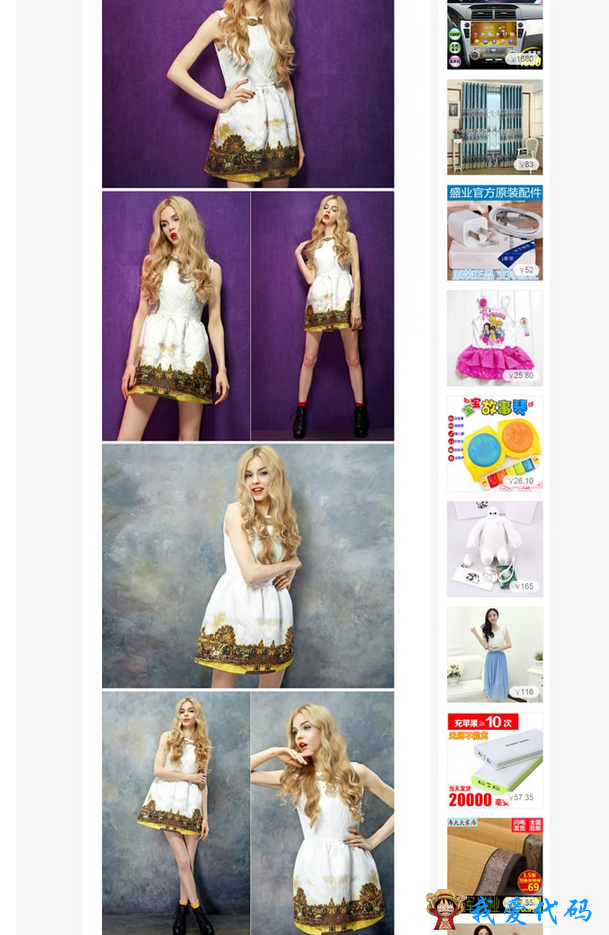This screenshot has height=935, width=609.
Task: Open the blue curtain product priced ¥83
Action: click(x=494, y=127)
